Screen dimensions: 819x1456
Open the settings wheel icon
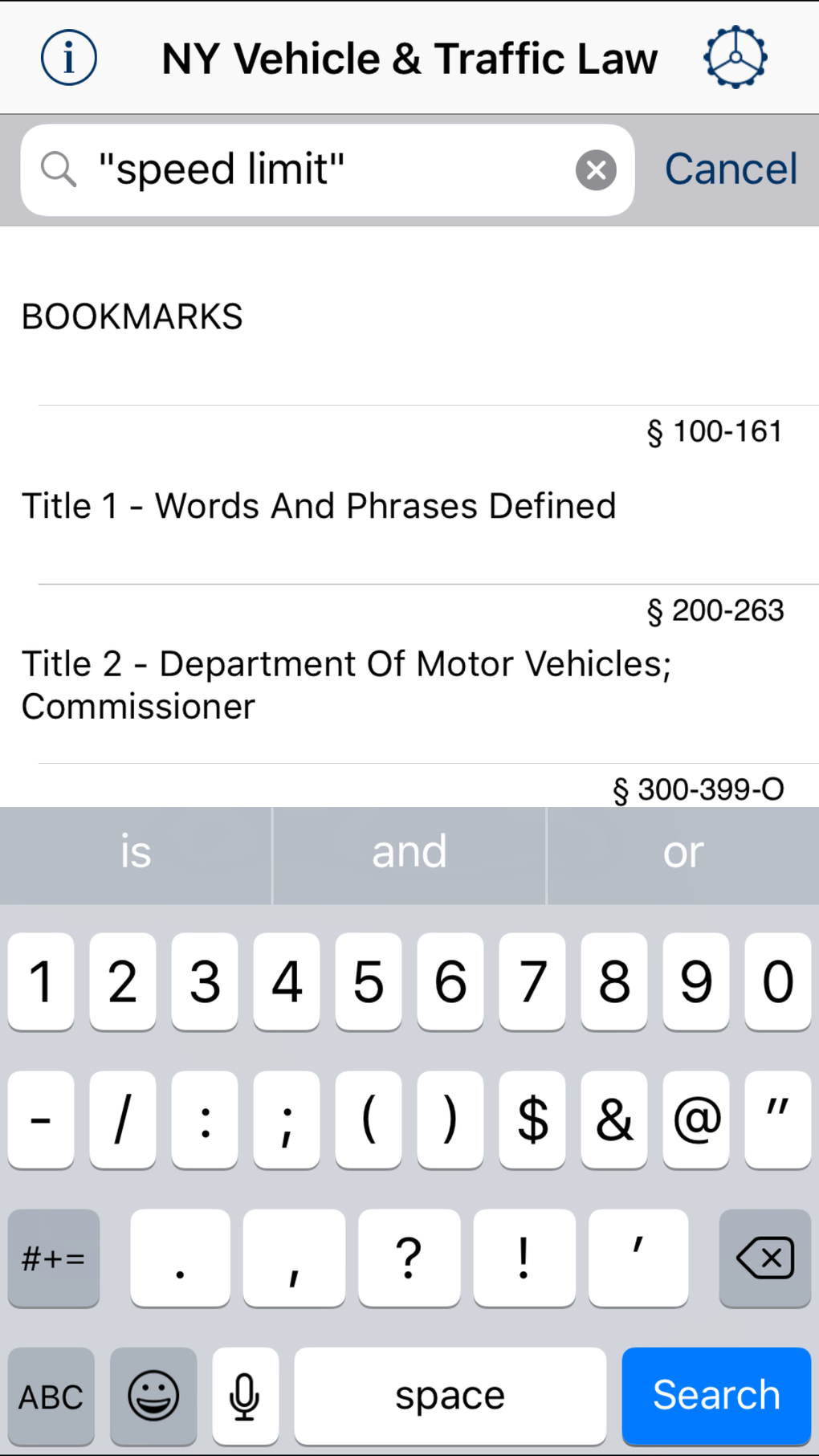point(735,58)
